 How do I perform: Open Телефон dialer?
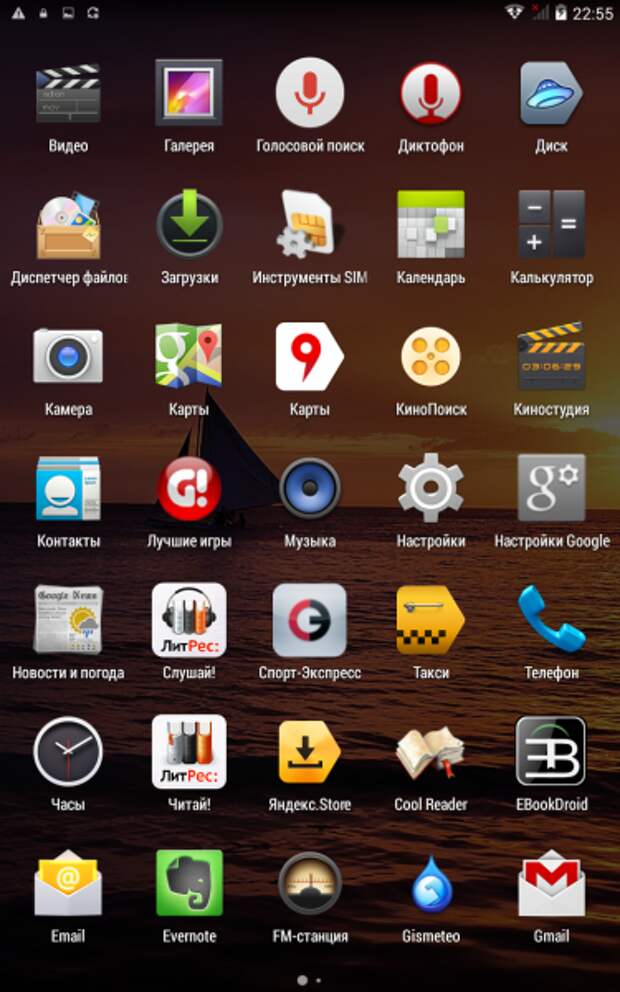551,621
